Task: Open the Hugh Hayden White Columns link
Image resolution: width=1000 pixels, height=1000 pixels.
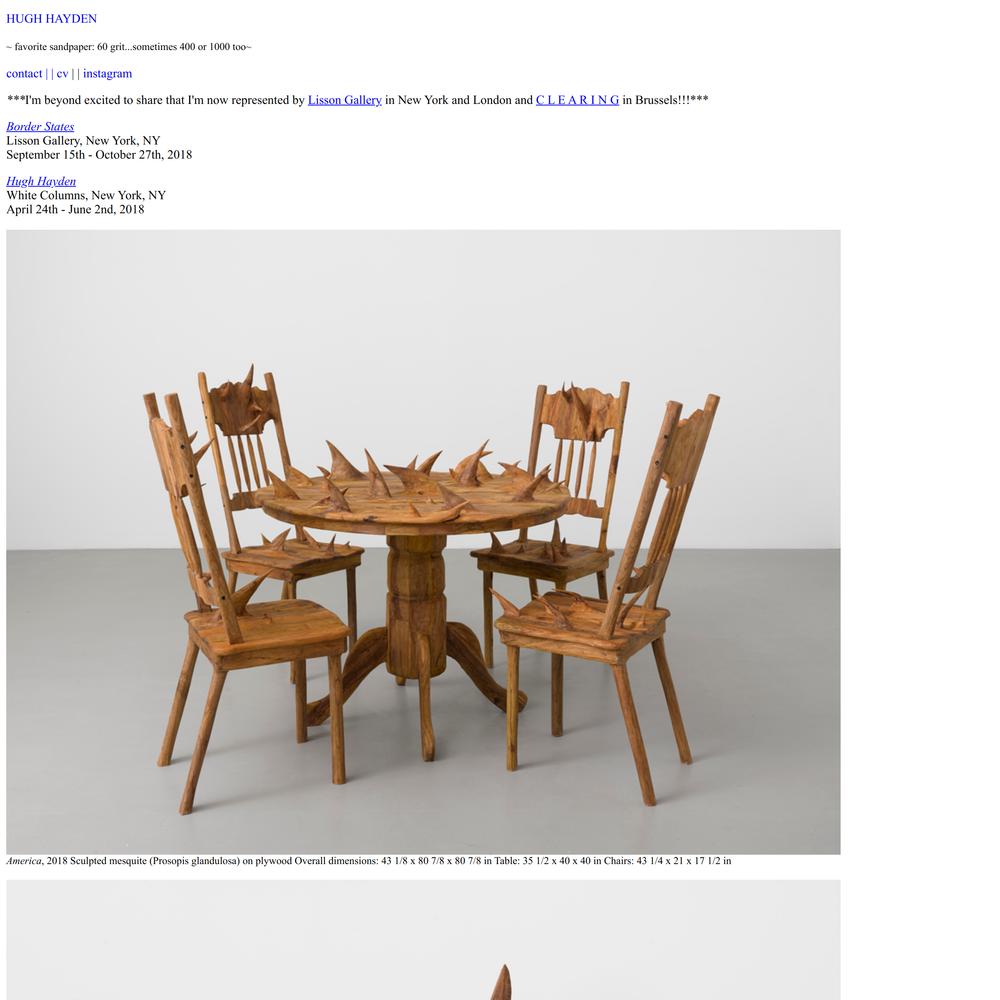Action: 41,182
